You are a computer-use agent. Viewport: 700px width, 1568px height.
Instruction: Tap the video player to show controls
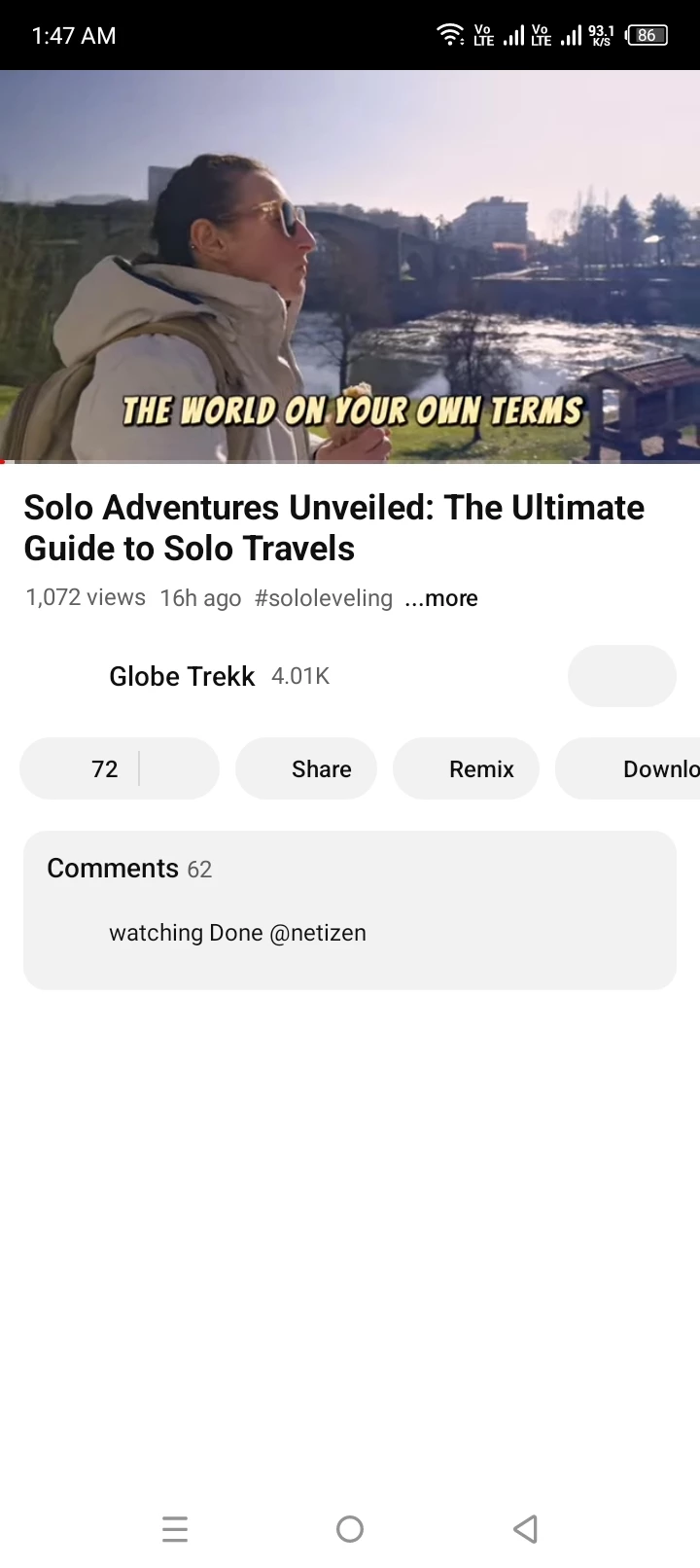tap(350, 267)
